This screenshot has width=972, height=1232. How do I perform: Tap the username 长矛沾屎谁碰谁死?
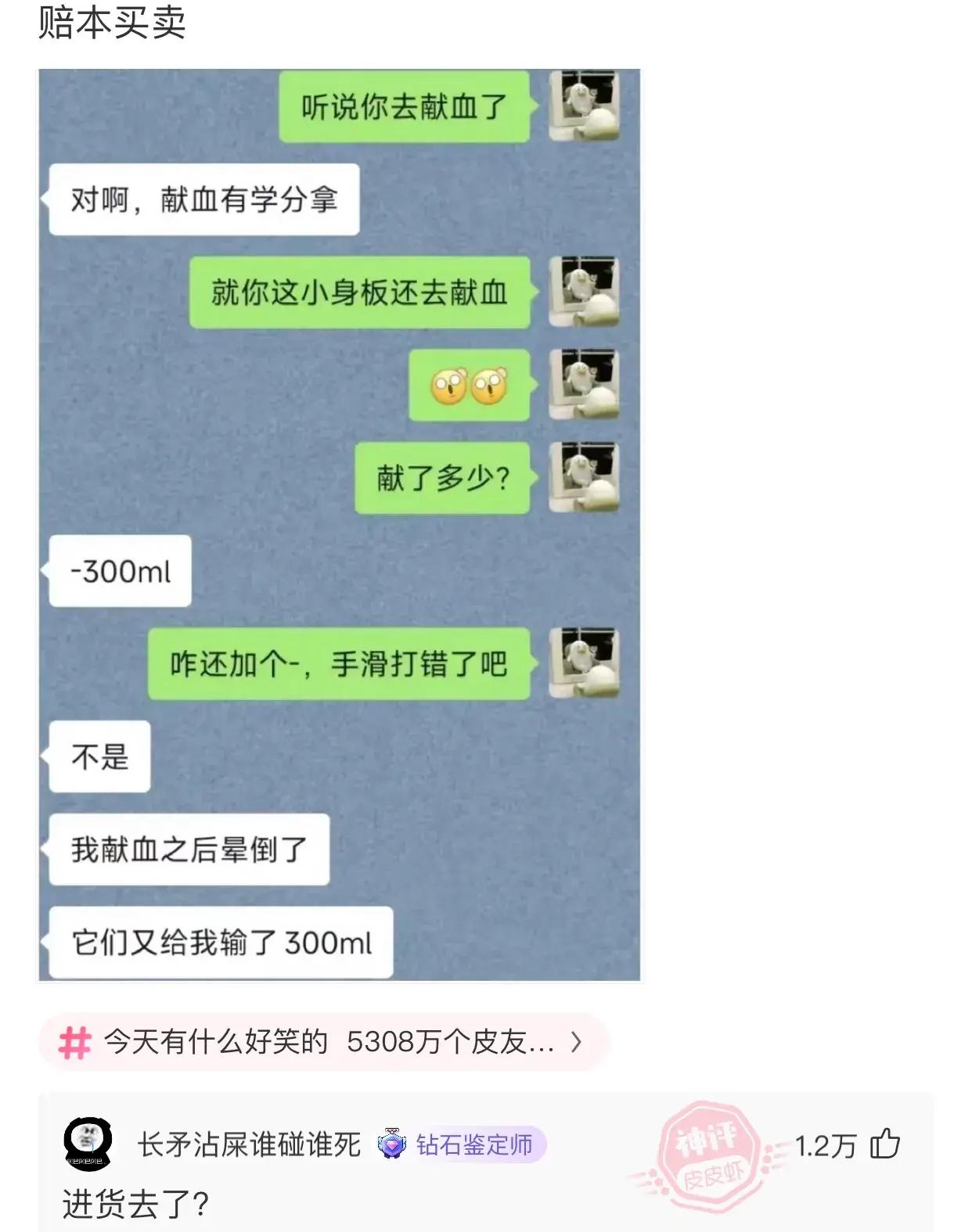249,1145
